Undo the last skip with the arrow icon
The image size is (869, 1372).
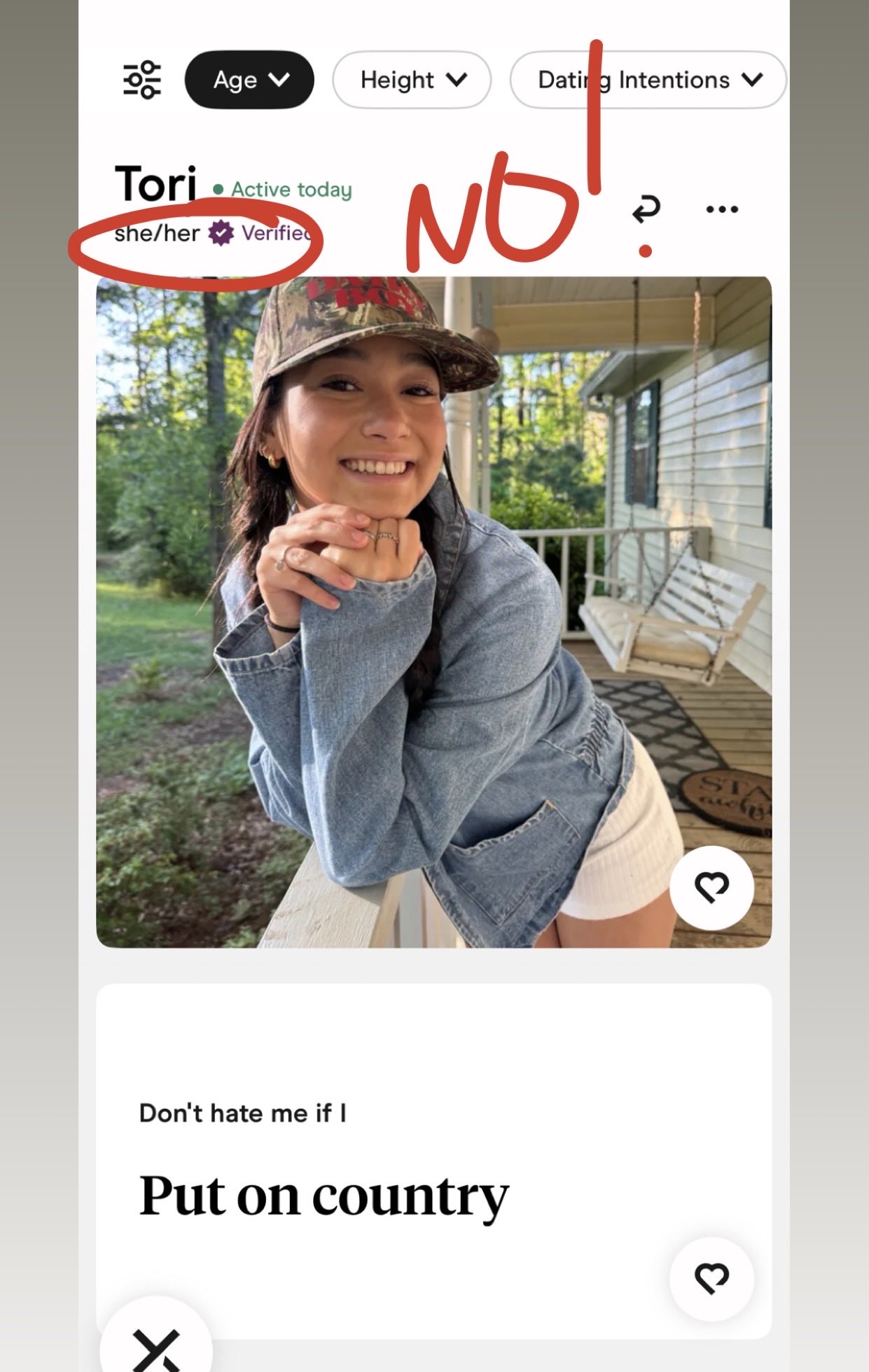(646, 209)
